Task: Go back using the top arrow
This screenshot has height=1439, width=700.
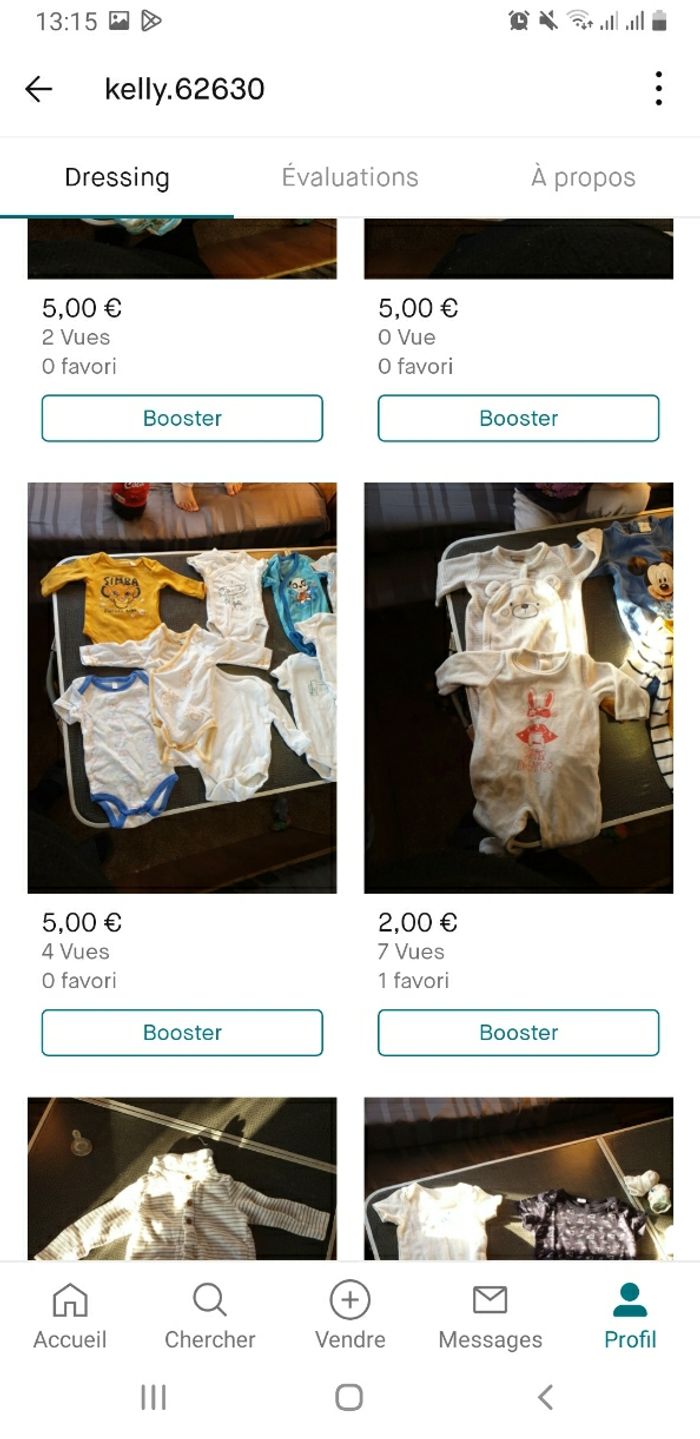Action: (x=39, y=89)
